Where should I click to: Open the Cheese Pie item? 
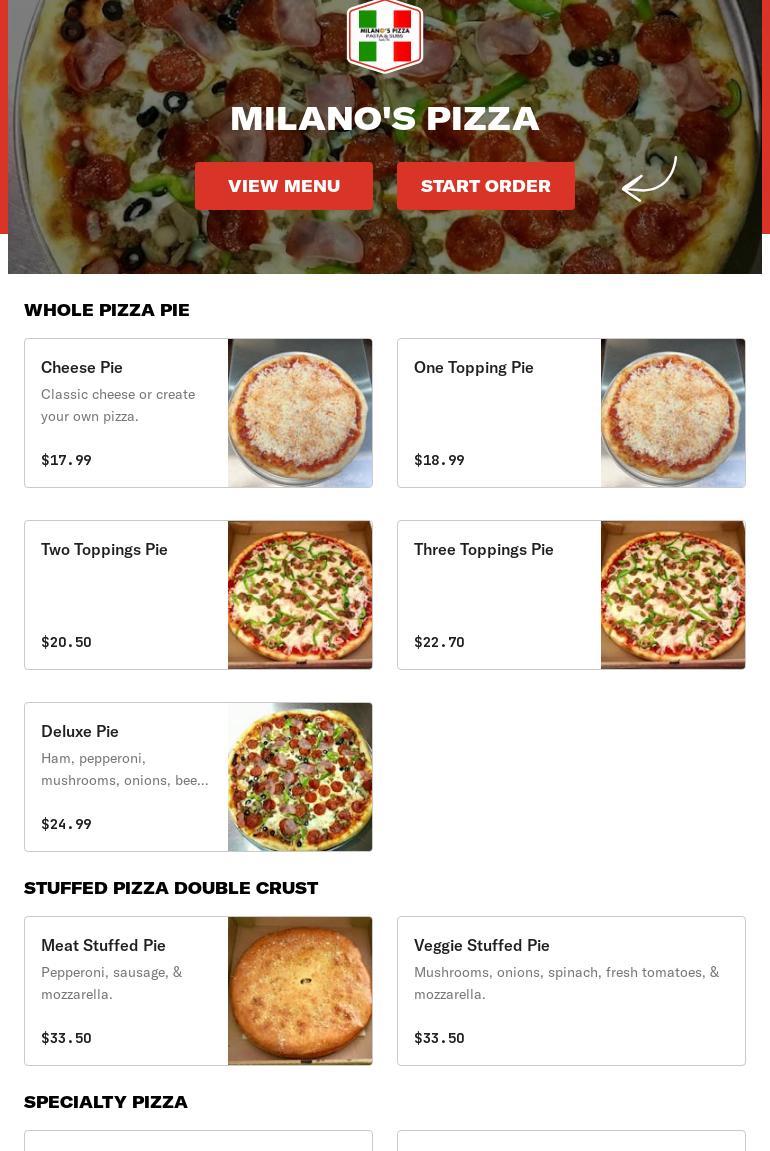point(198,413)
